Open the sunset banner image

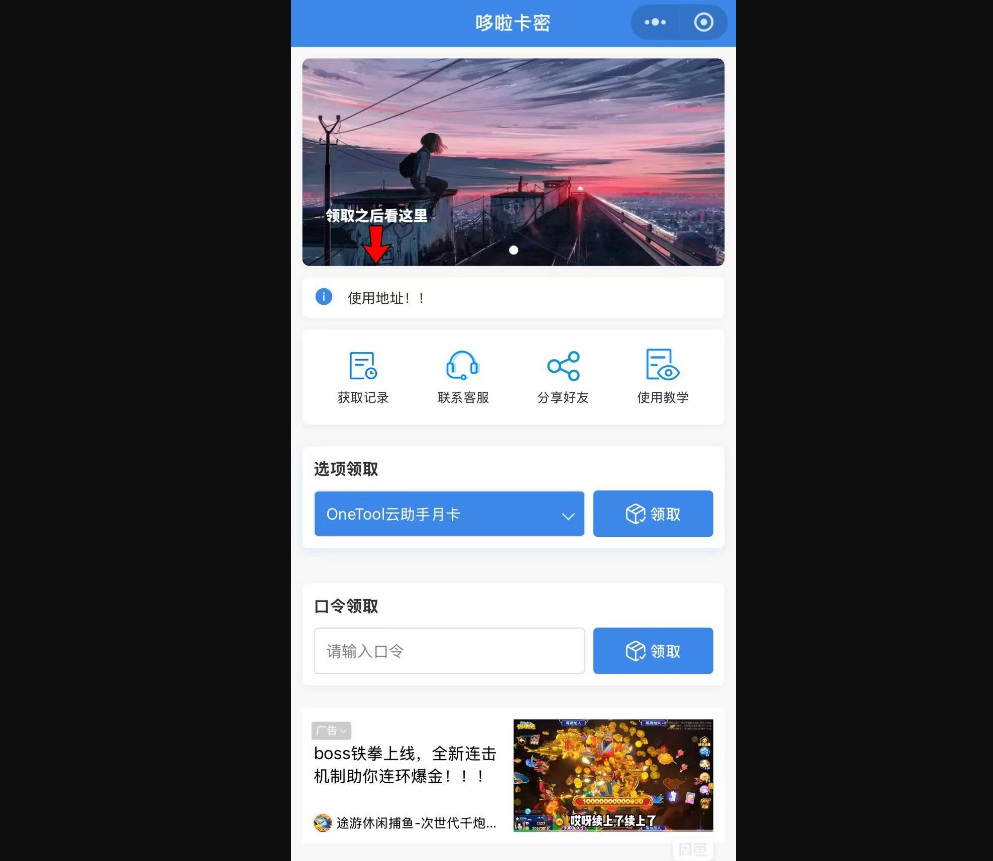(513, 162)
